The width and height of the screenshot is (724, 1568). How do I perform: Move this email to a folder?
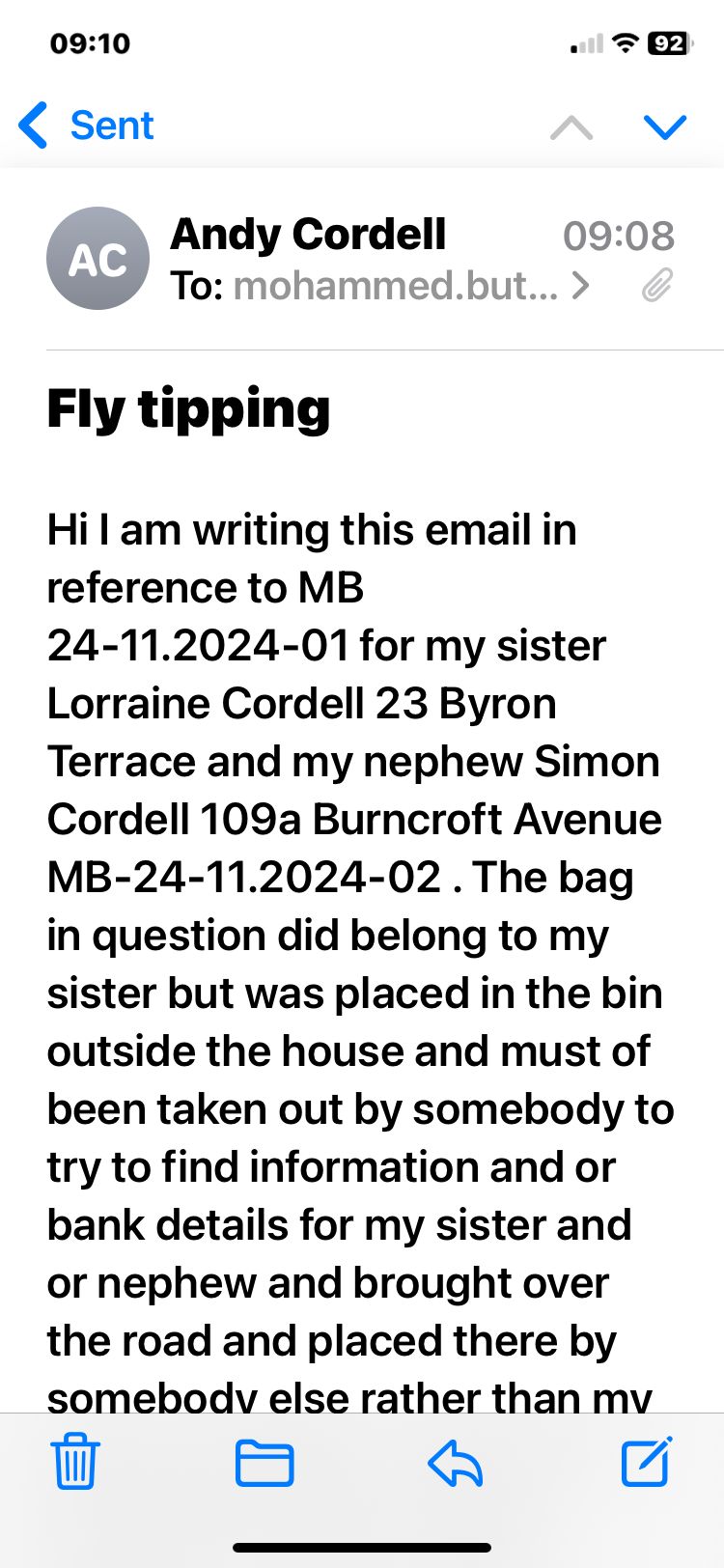pyautogui.click(x=265, y=1462)
